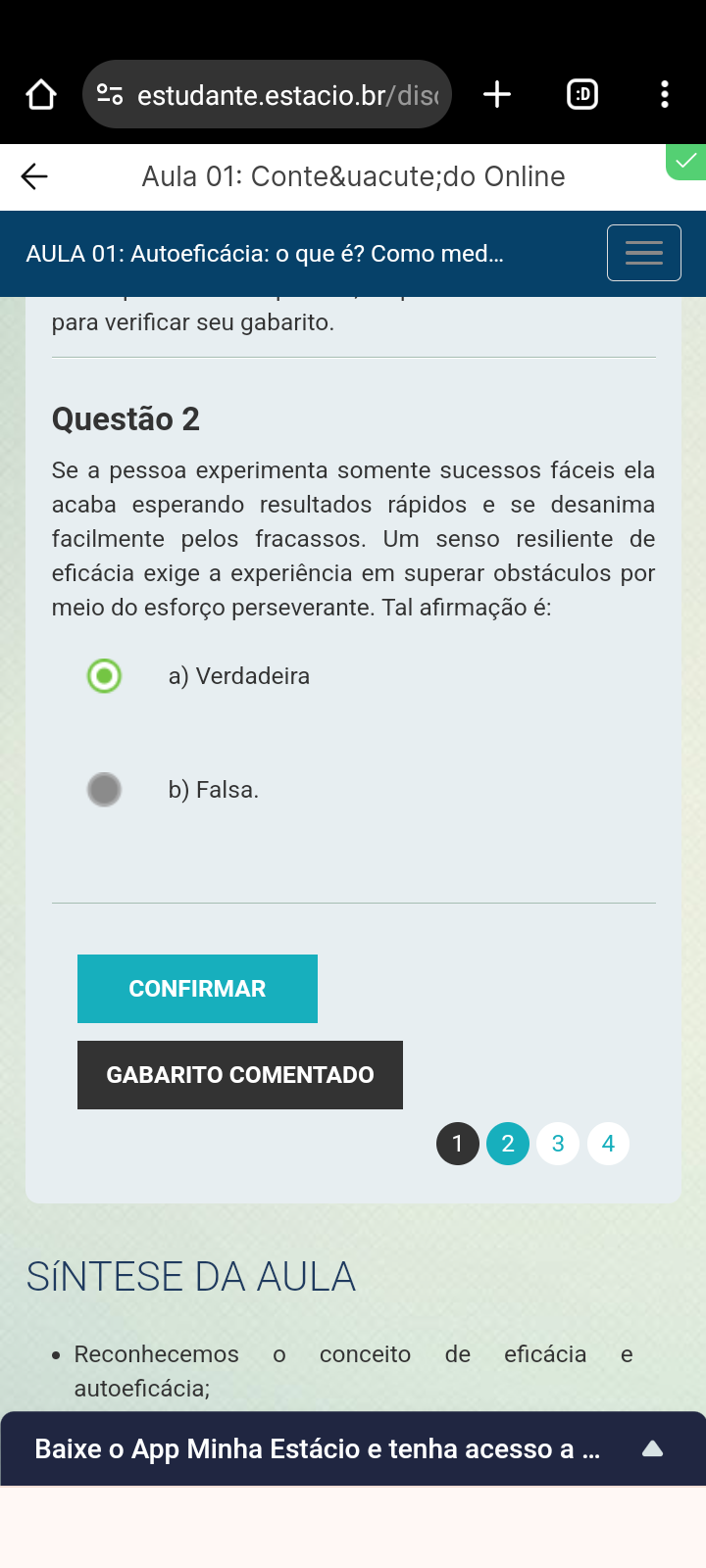Open the lesson hamburger menu
706x1568 pixels.
pyautogui.click(x=643, y=253)
